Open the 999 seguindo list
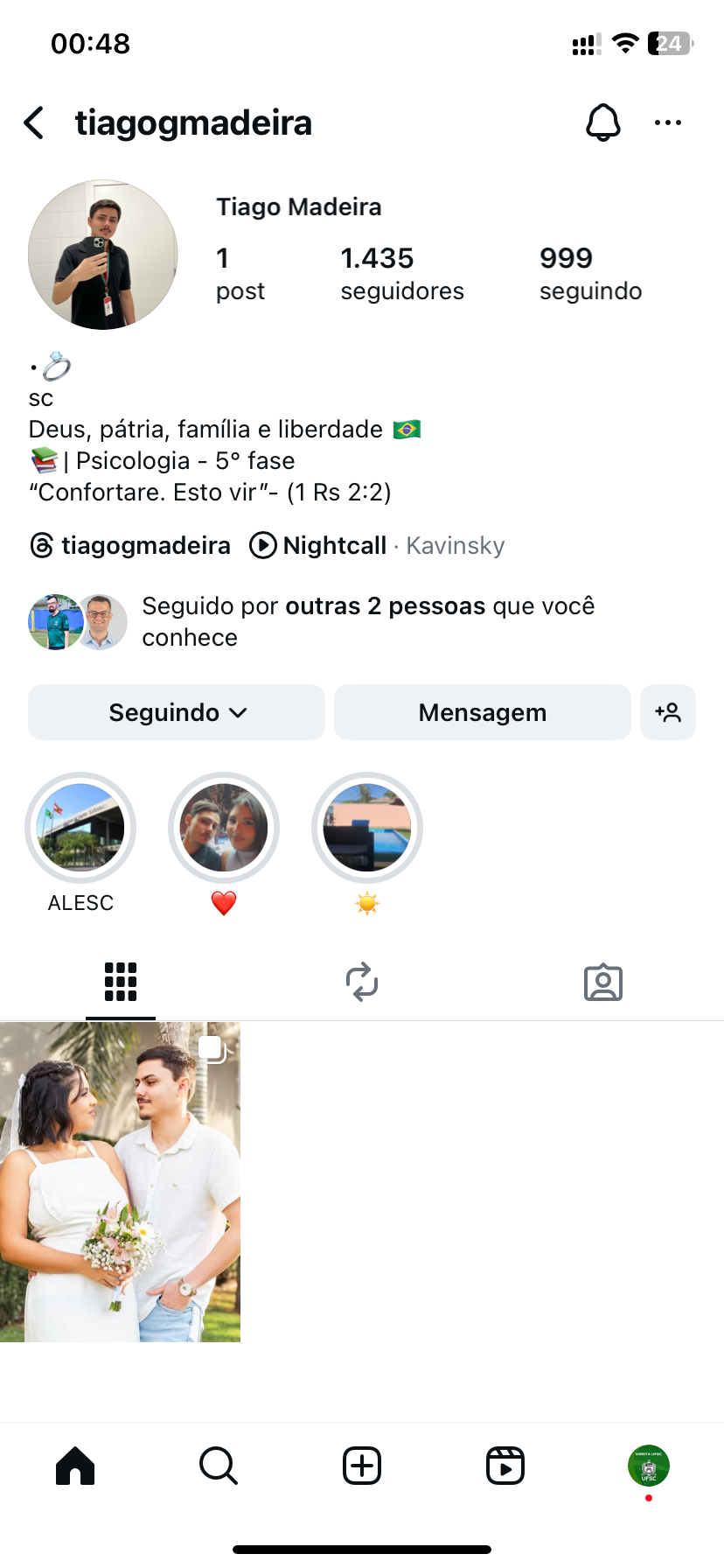Image resolution: width=724 pixels, height=1568 pixels. pos(590,273)
